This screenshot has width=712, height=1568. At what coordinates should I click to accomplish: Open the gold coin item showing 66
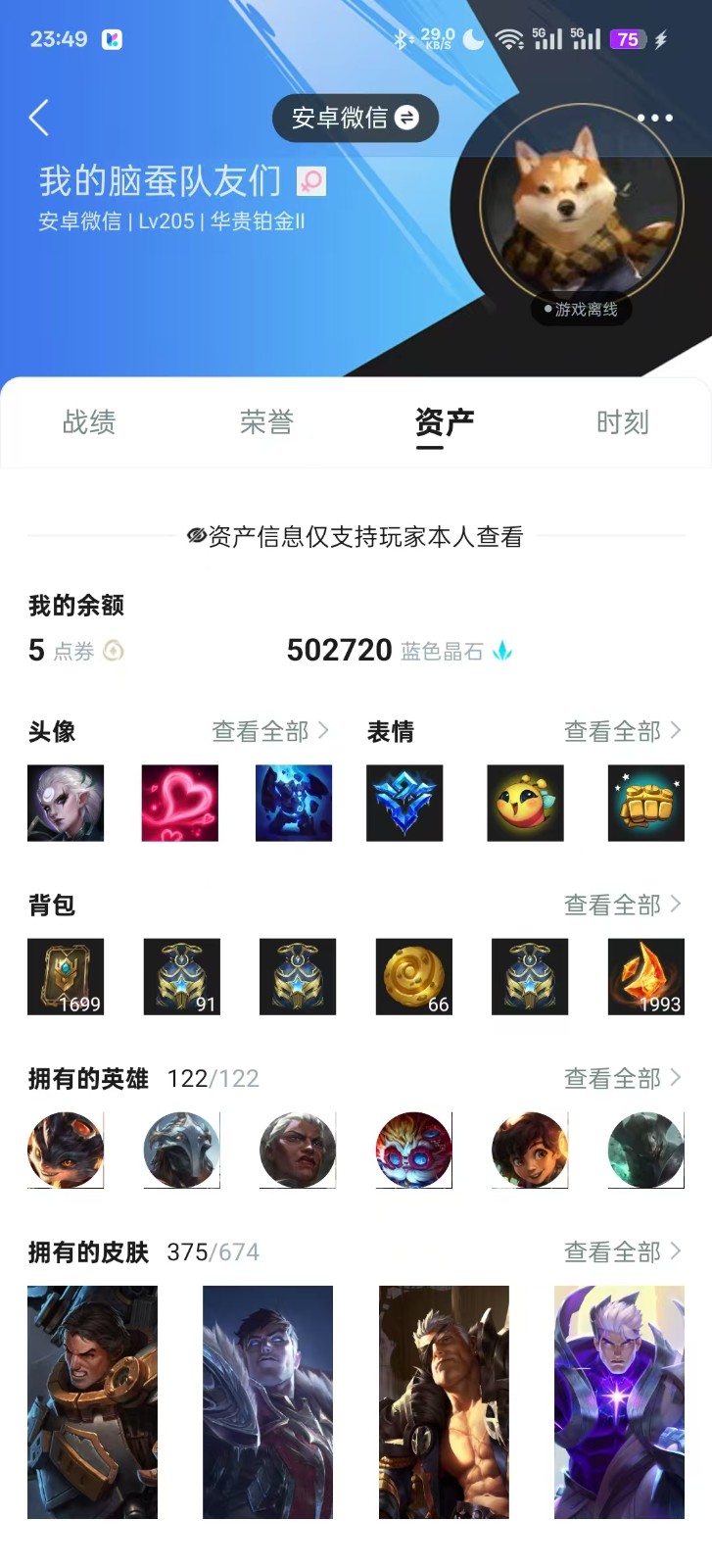point(414,976)
